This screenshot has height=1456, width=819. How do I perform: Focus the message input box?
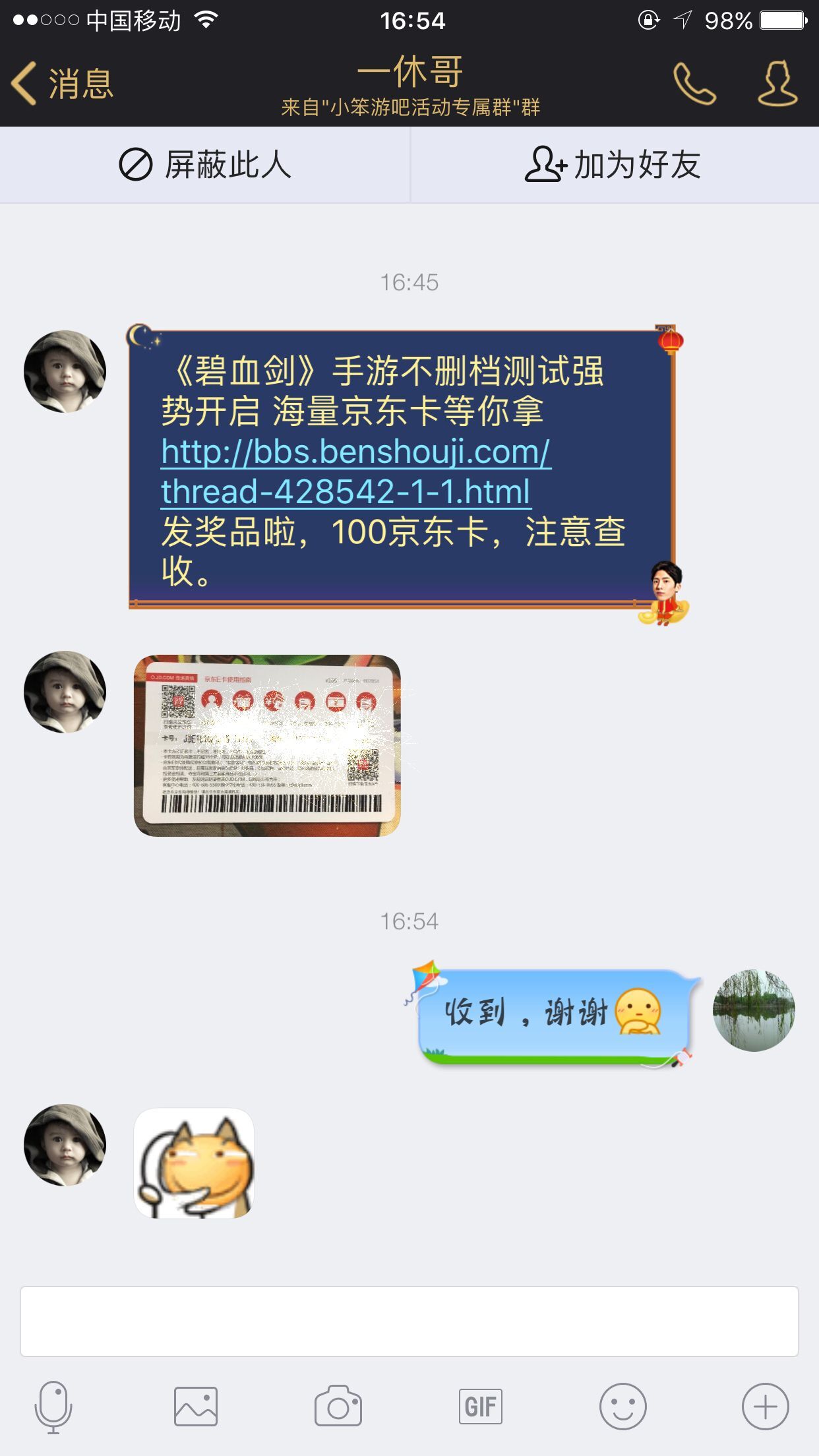(409, 1321)
